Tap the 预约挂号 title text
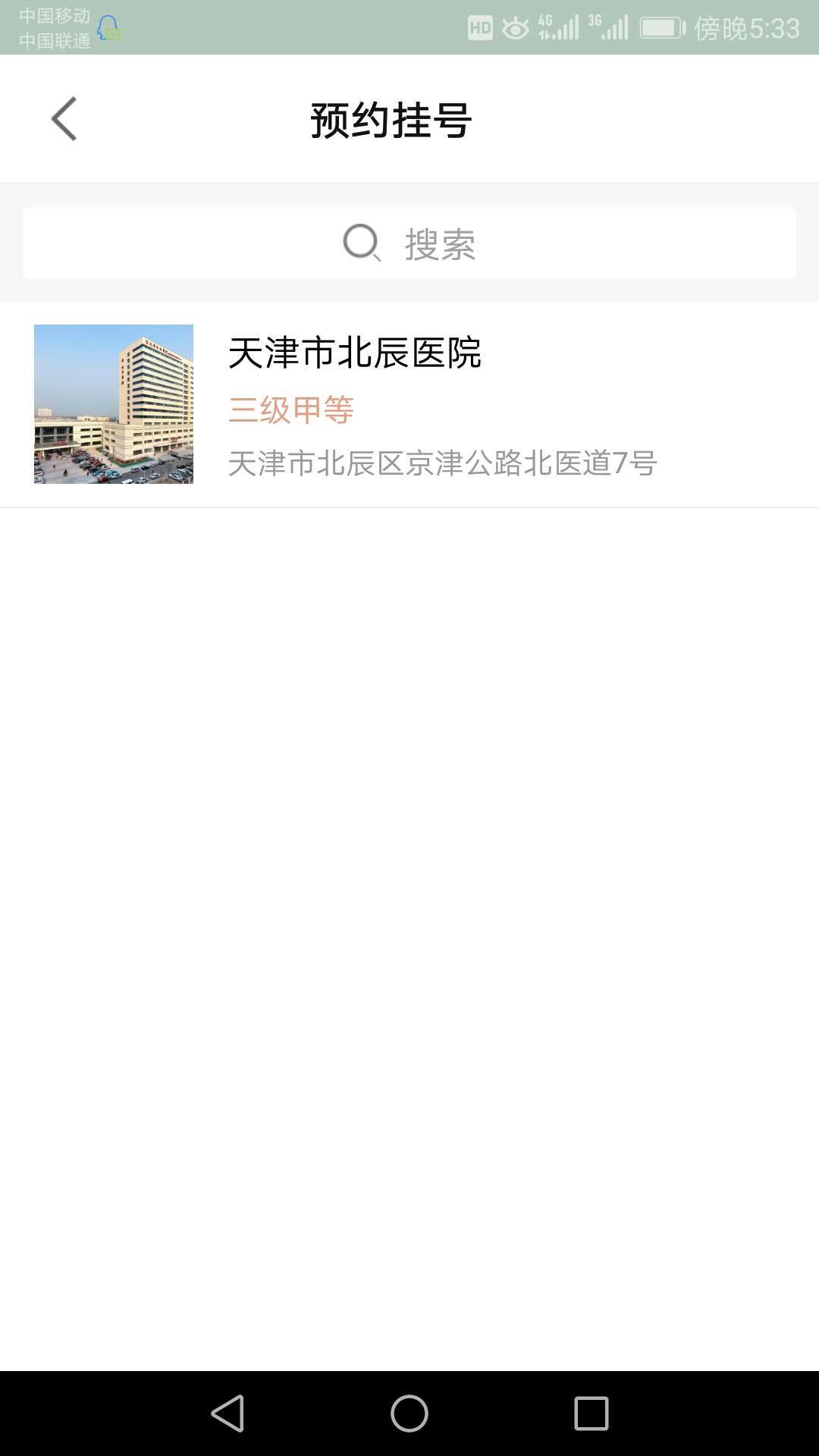The width and height of the screenshot is (819, 1456). coord(390,119)
